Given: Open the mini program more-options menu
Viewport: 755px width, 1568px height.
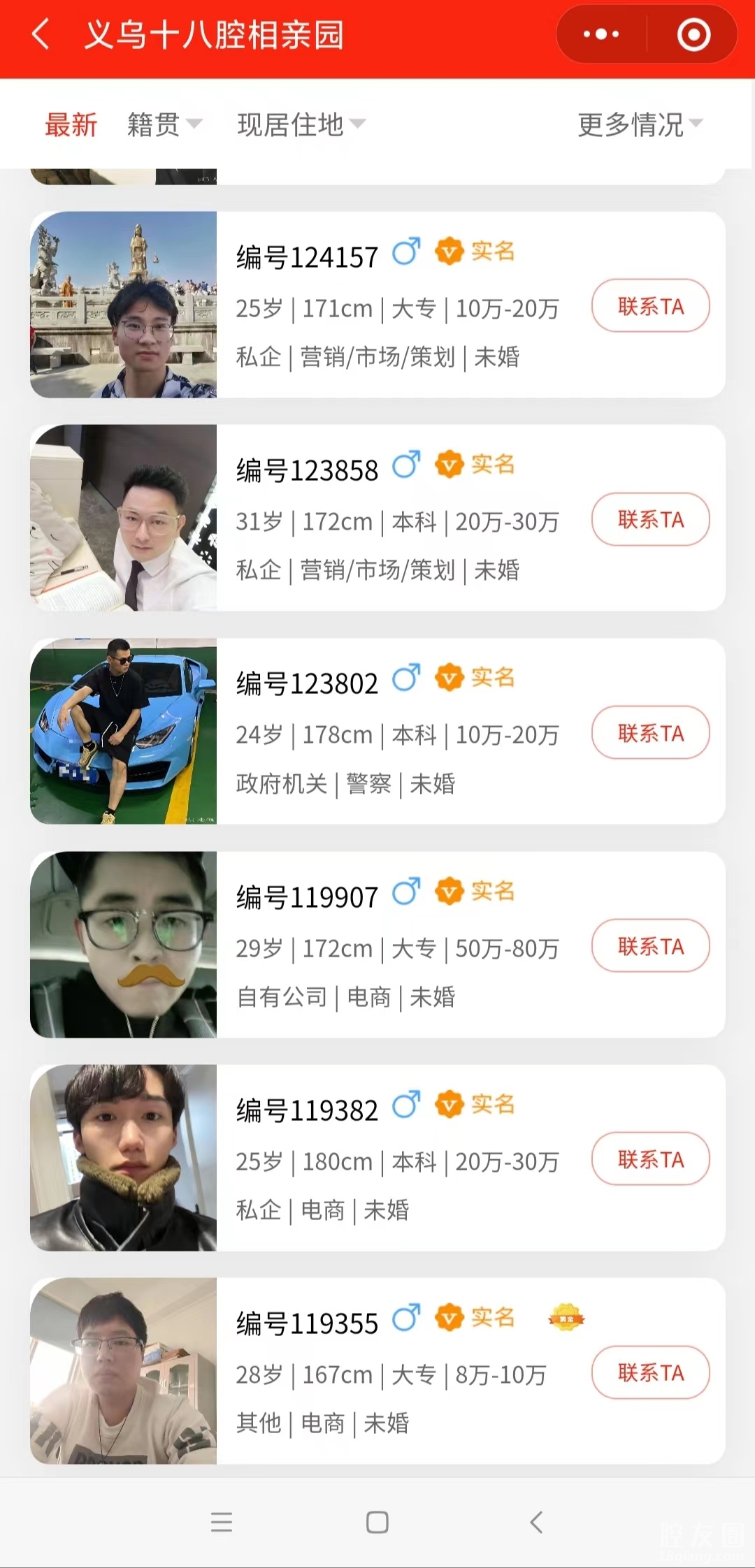Looking at the screenshot, I should click(601, 34).
